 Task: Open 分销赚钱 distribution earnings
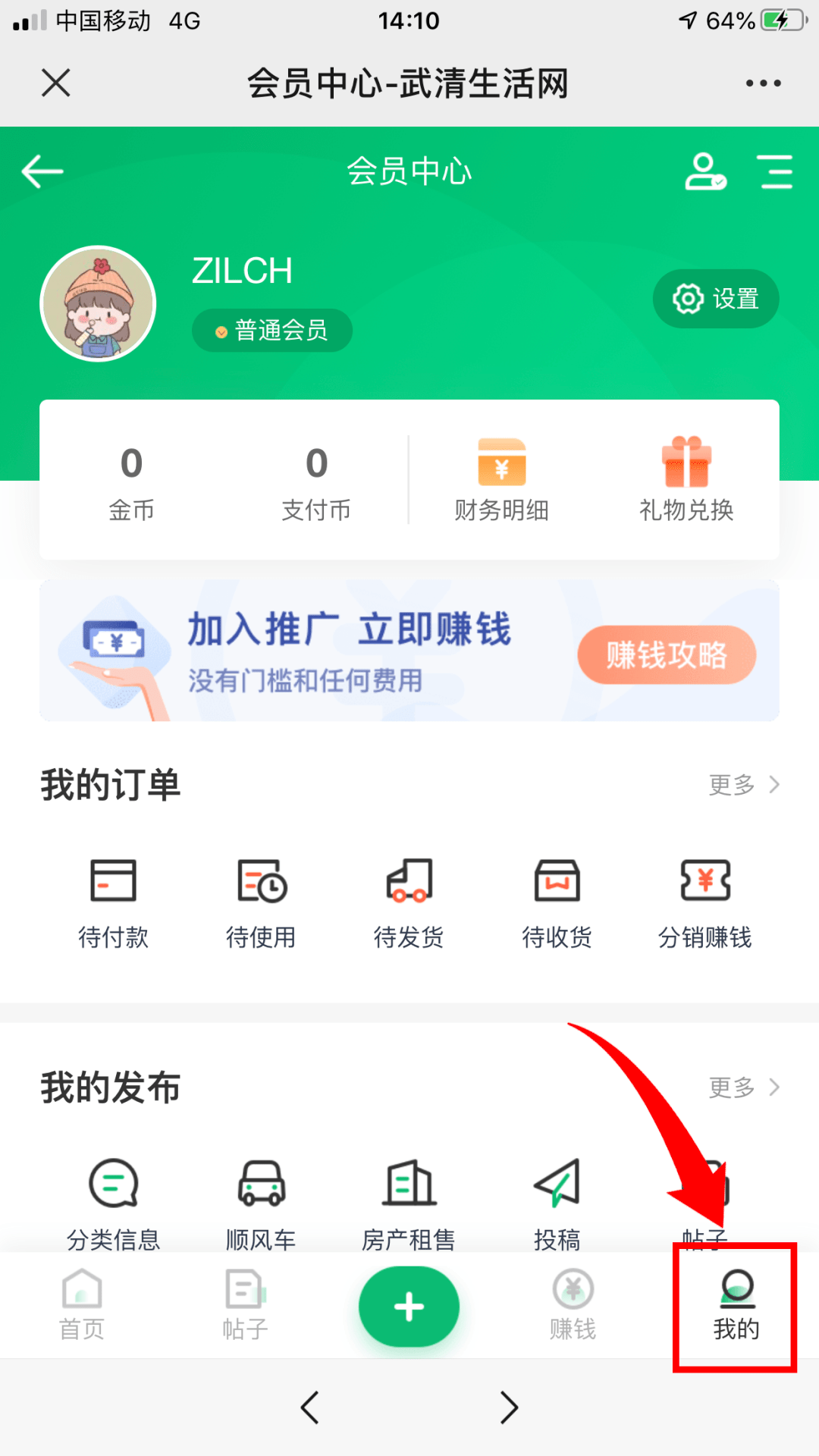tap(705, 904)
